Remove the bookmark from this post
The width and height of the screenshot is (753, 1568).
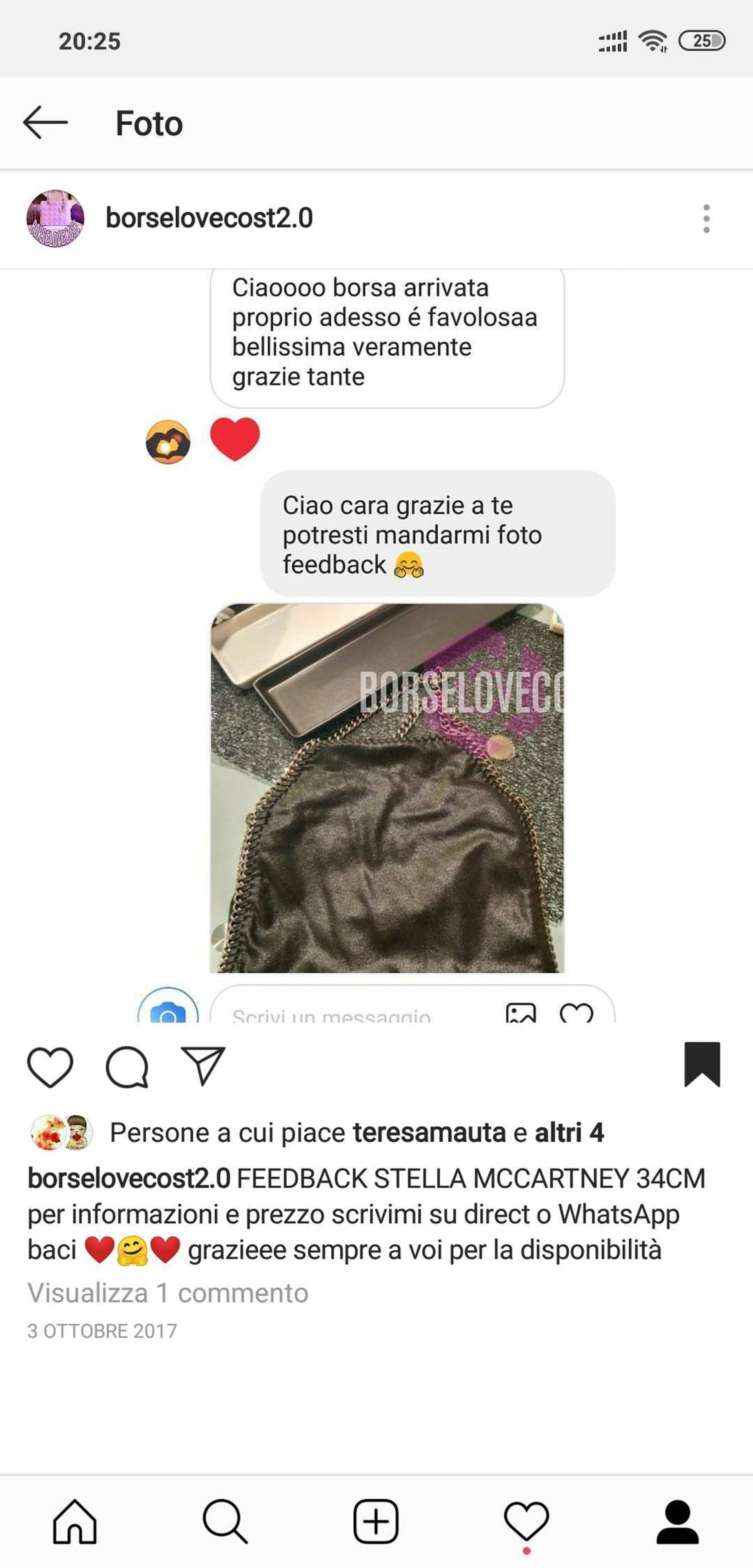(702, 1064)
